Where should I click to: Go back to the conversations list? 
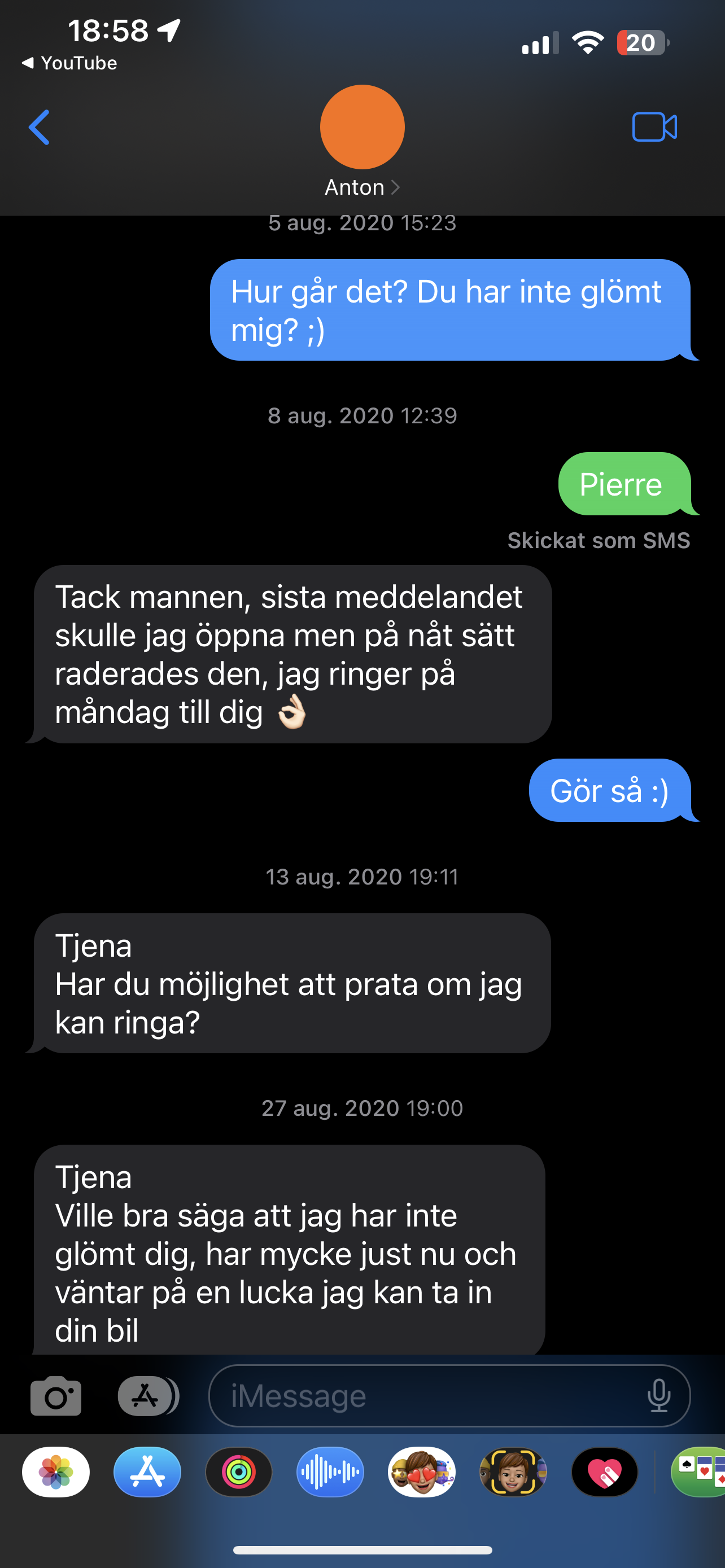pyautogui.click(x=39, y=128)
